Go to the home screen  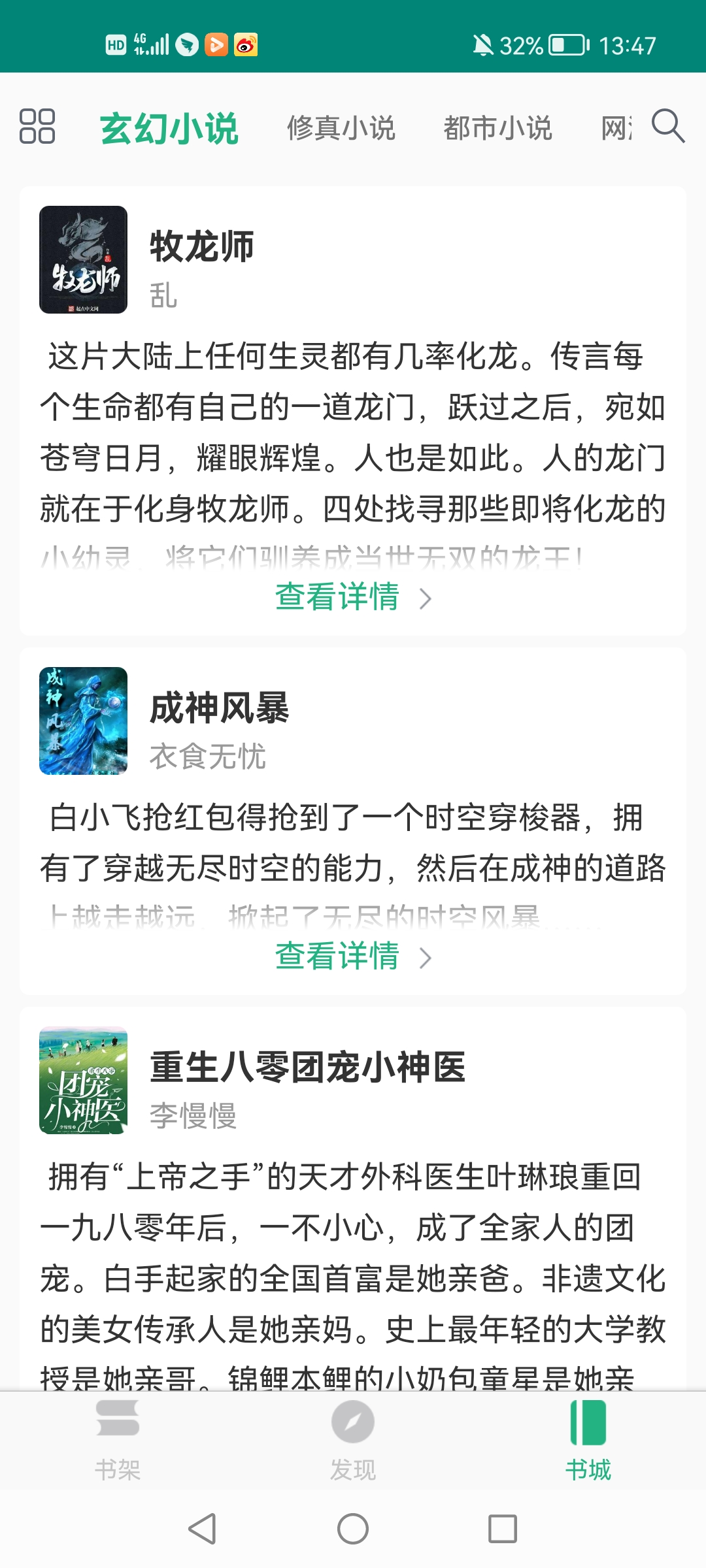pyautogui.click(x=353, y=1529)
